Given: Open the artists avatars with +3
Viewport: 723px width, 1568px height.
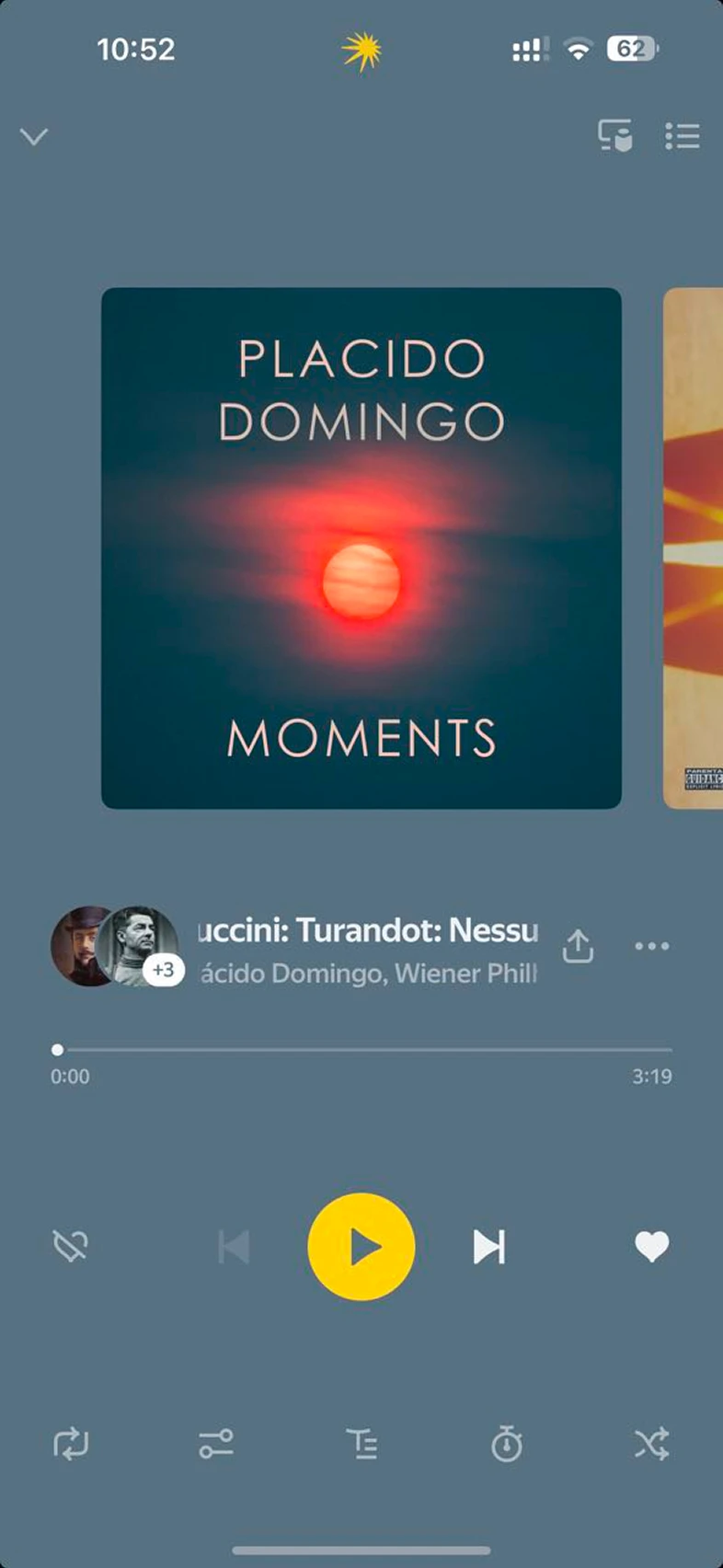Looking at the screenshot, I should (117, 946).
